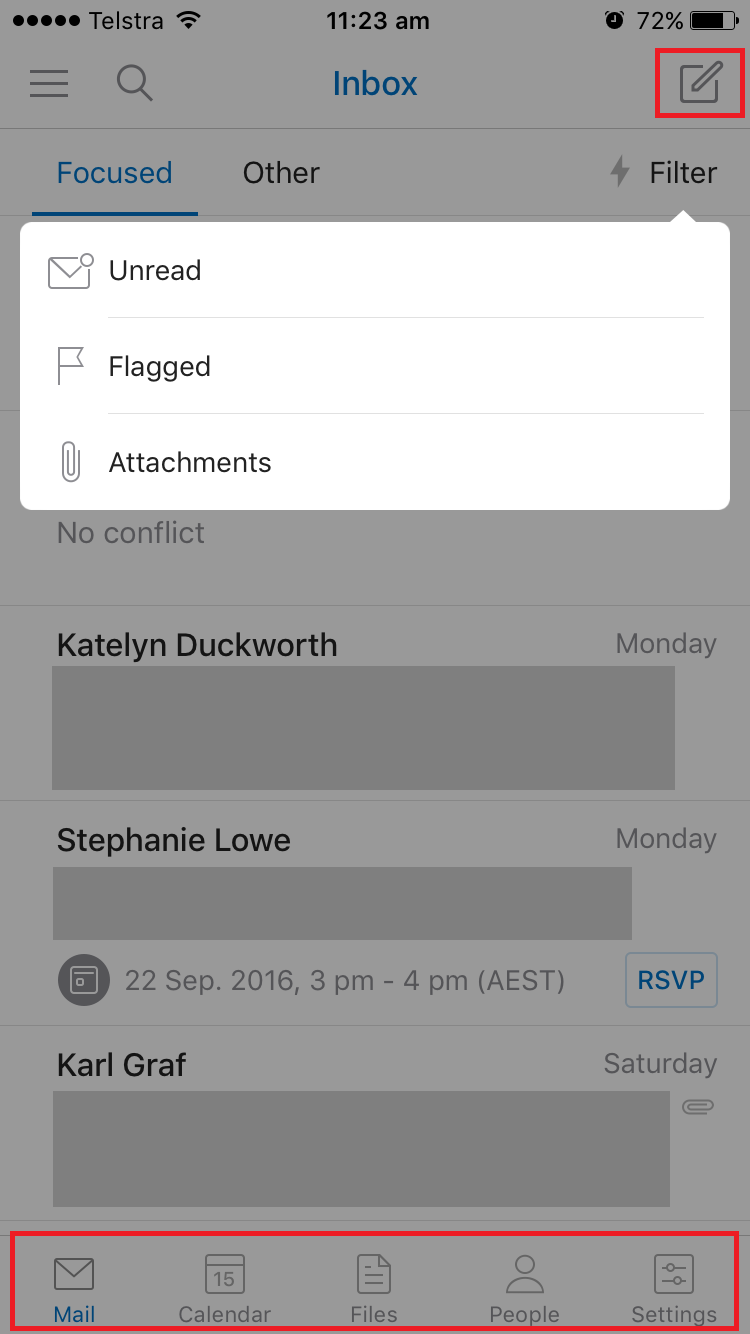
Task: Select the Focused inbox tab
Action: click(114, 172)
